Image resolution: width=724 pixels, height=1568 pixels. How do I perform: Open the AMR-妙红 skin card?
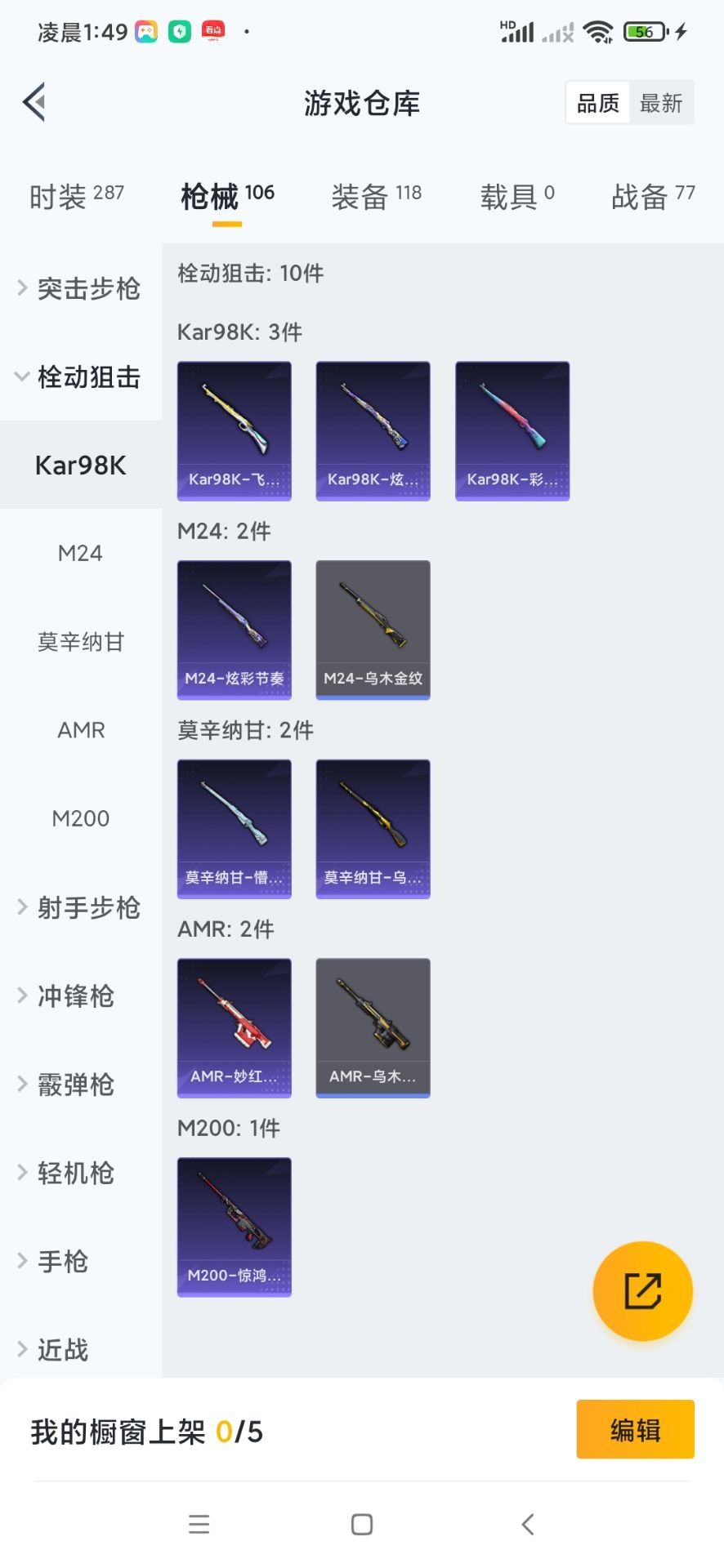(x=235, y=1027)
